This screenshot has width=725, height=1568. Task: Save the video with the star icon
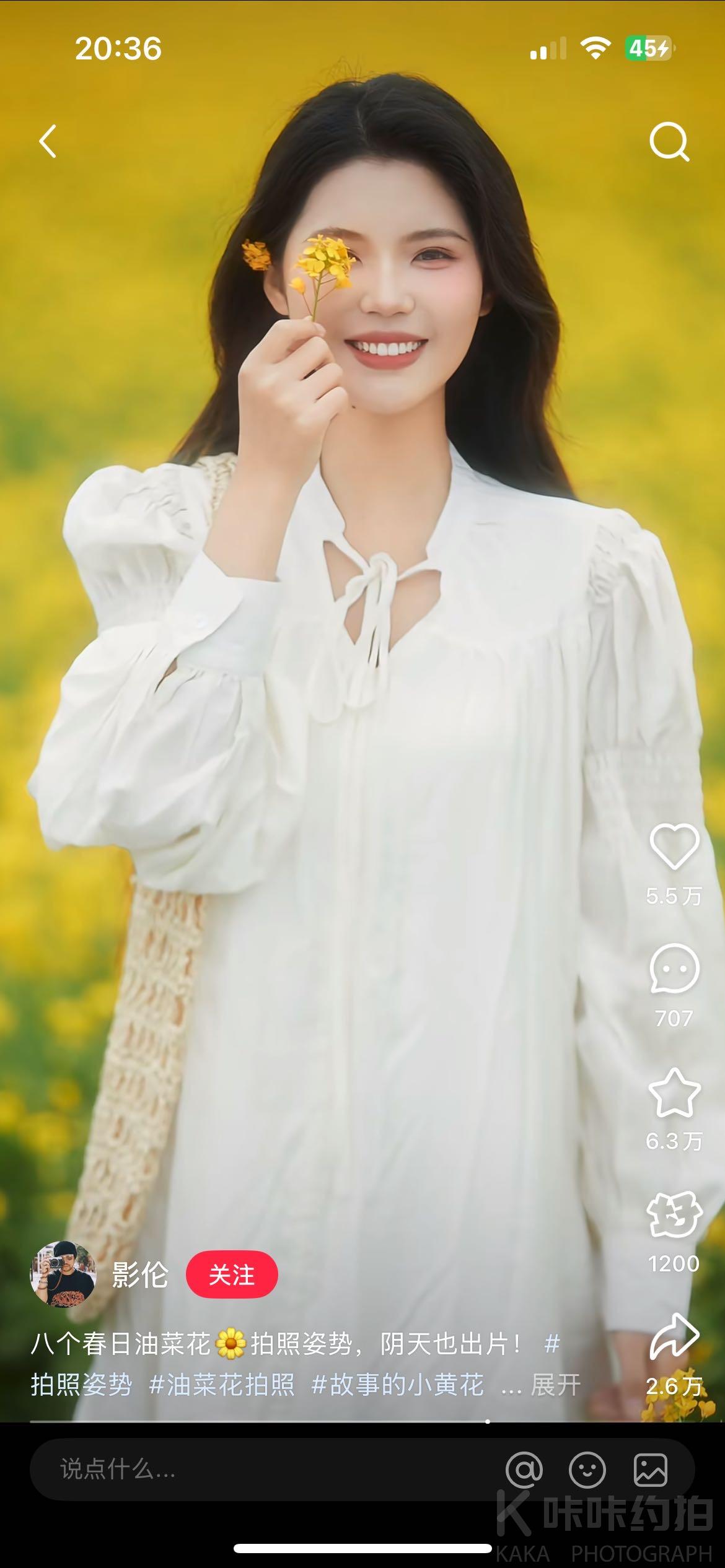(x=674, y=1093)
